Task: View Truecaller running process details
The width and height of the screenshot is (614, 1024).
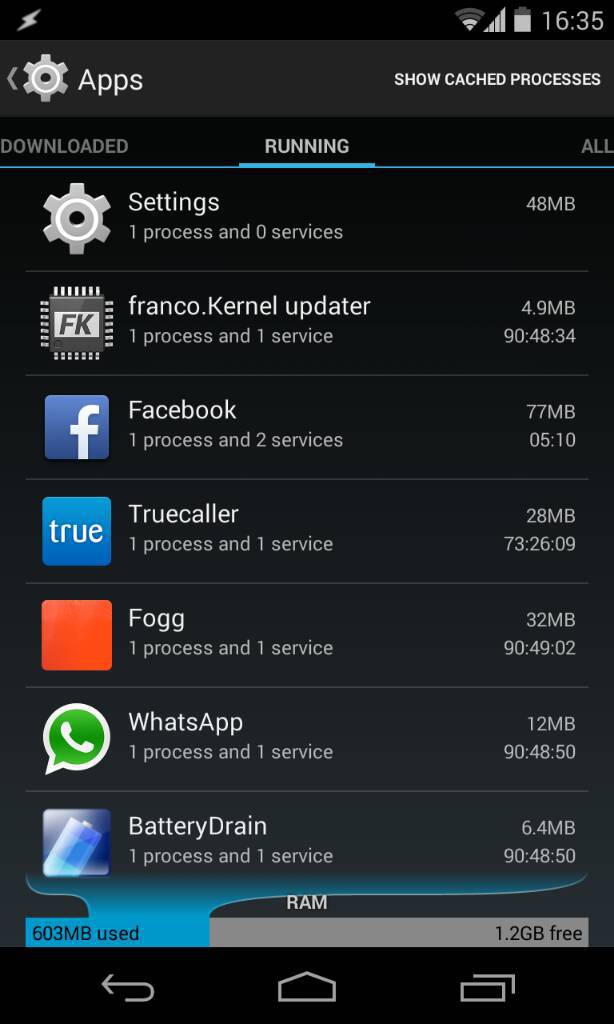Action: [306, 529]
